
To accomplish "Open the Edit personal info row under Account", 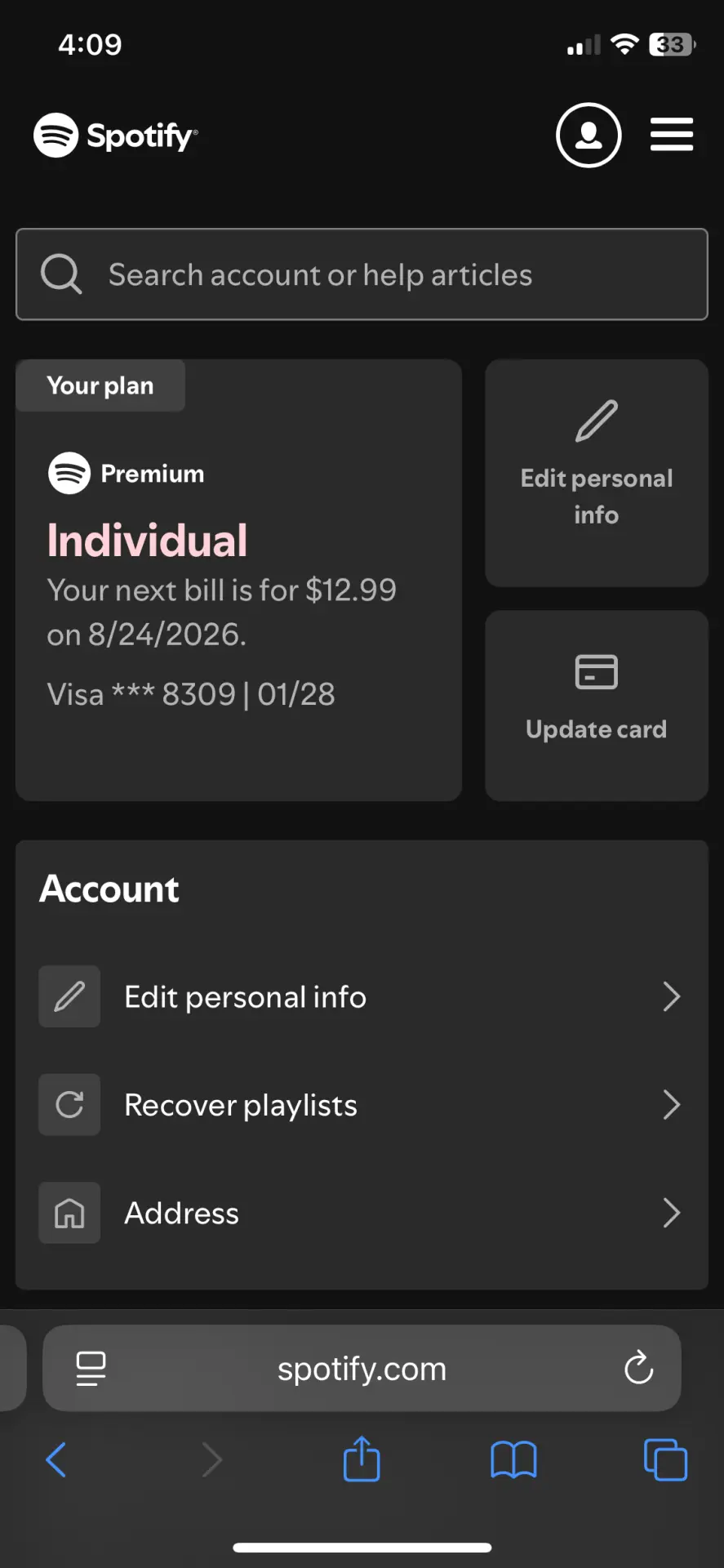I will point(362,996).
